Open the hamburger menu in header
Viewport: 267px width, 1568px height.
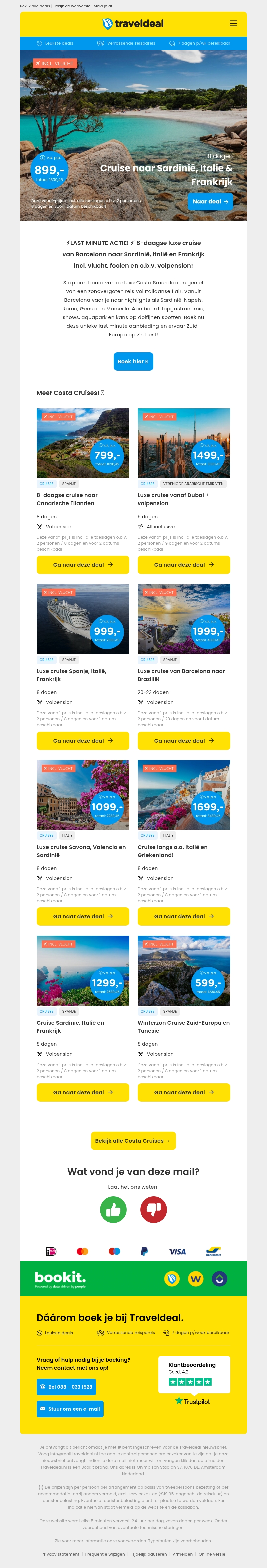coord(233,24)
